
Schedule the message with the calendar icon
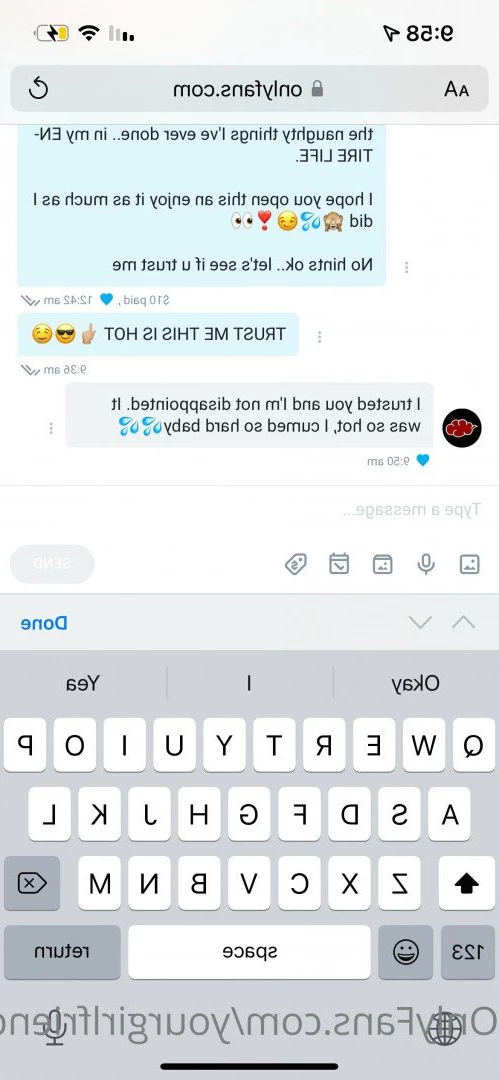[x=339, y=565]
